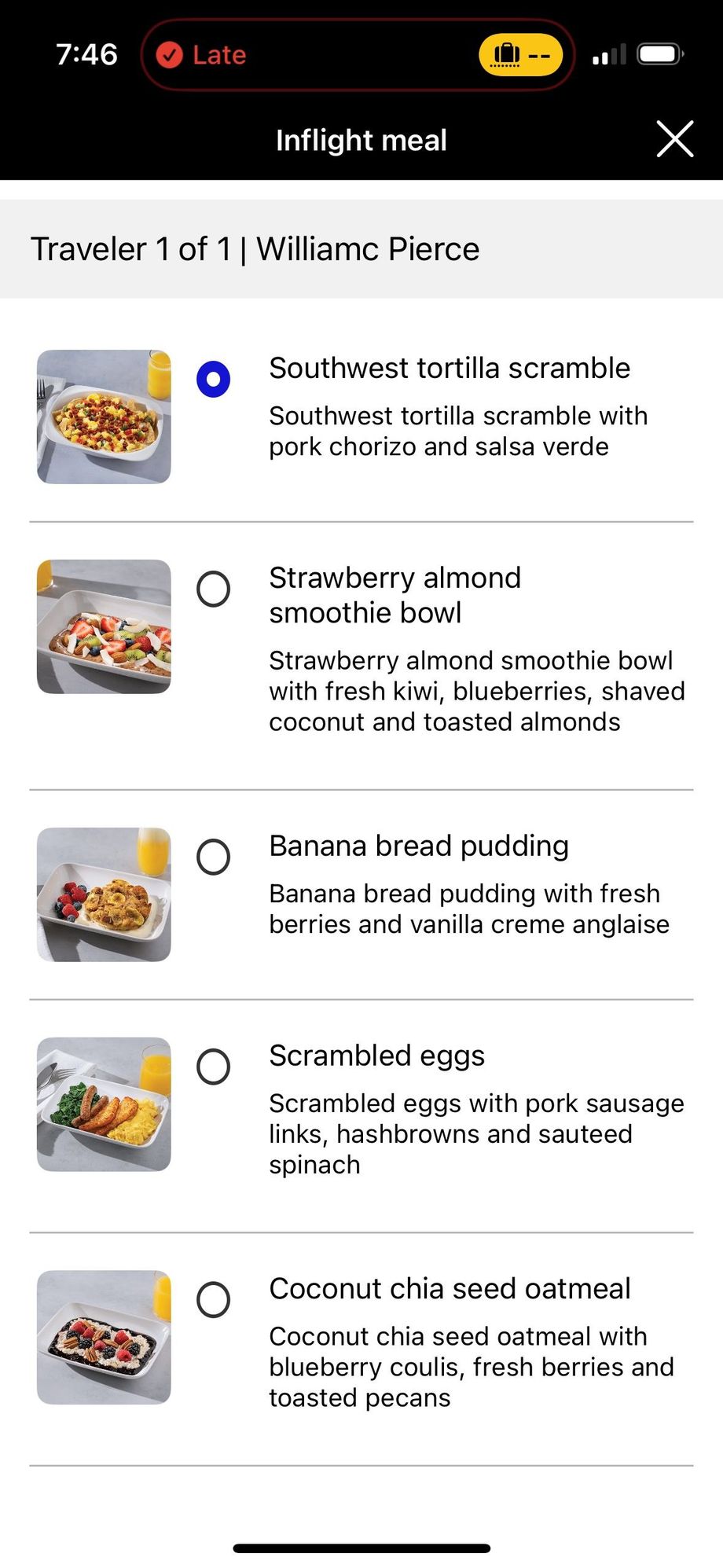Viewport: 723px width, 1568px height.
Task: Choose Strawberry almond smoothie bowl
Action: pos(213,589)
